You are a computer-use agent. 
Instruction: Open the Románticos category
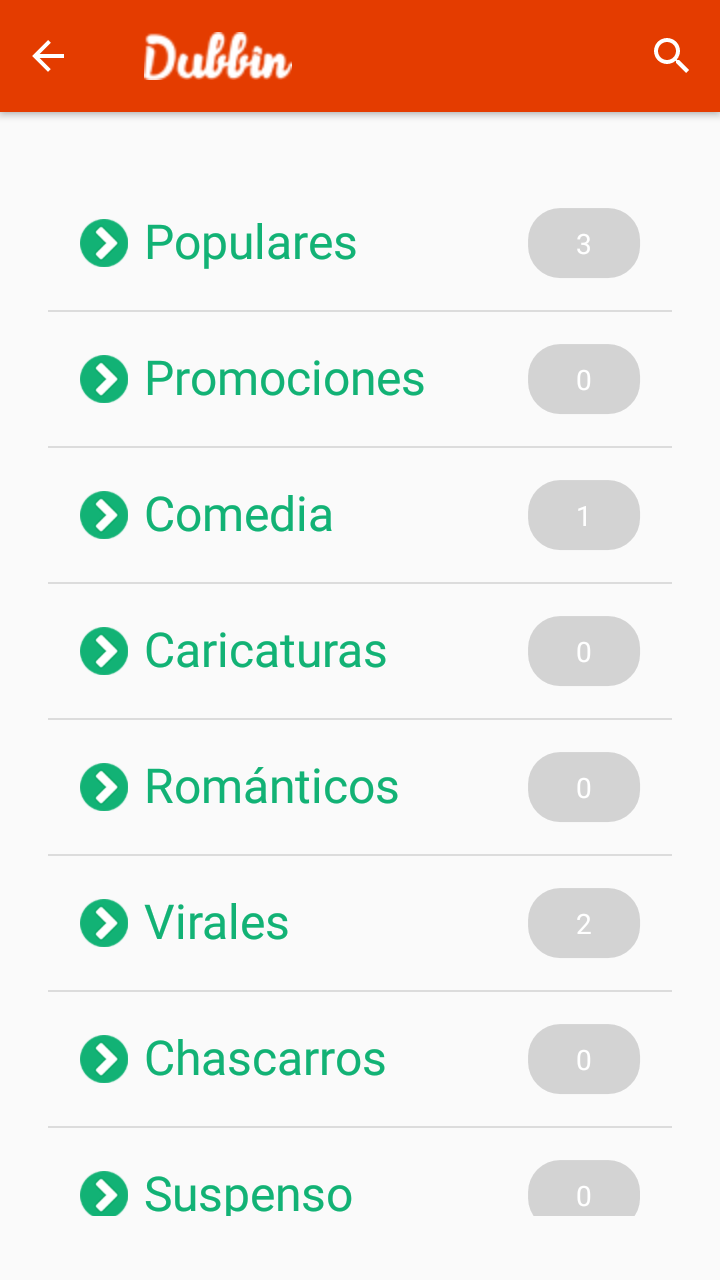coord(360,787)
